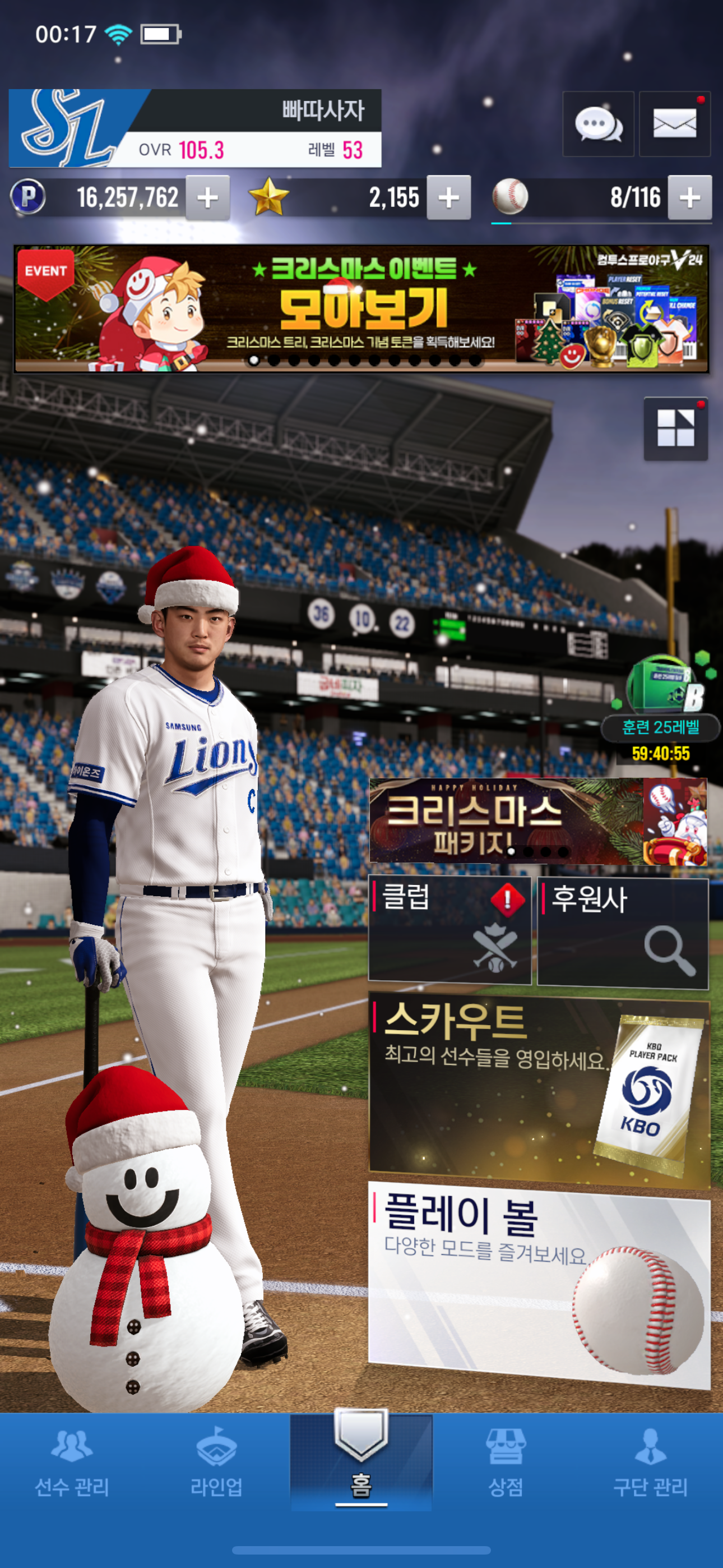This screenshot has width=723, height=1568.
Task: Recharge baseballs with the plus button
Action: tap(689, 197)
